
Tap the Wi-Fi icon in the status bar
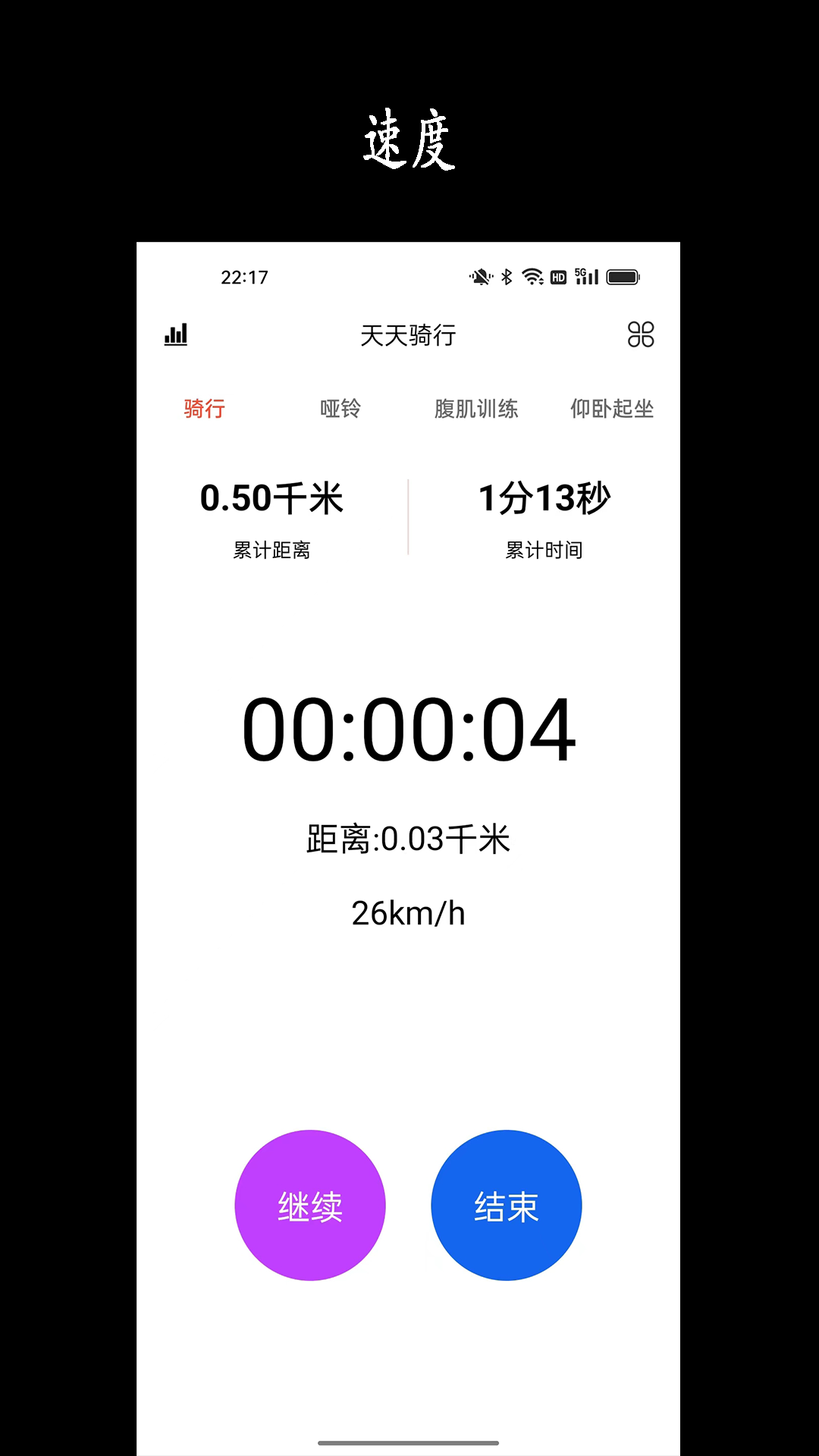(x=533, y=278)
